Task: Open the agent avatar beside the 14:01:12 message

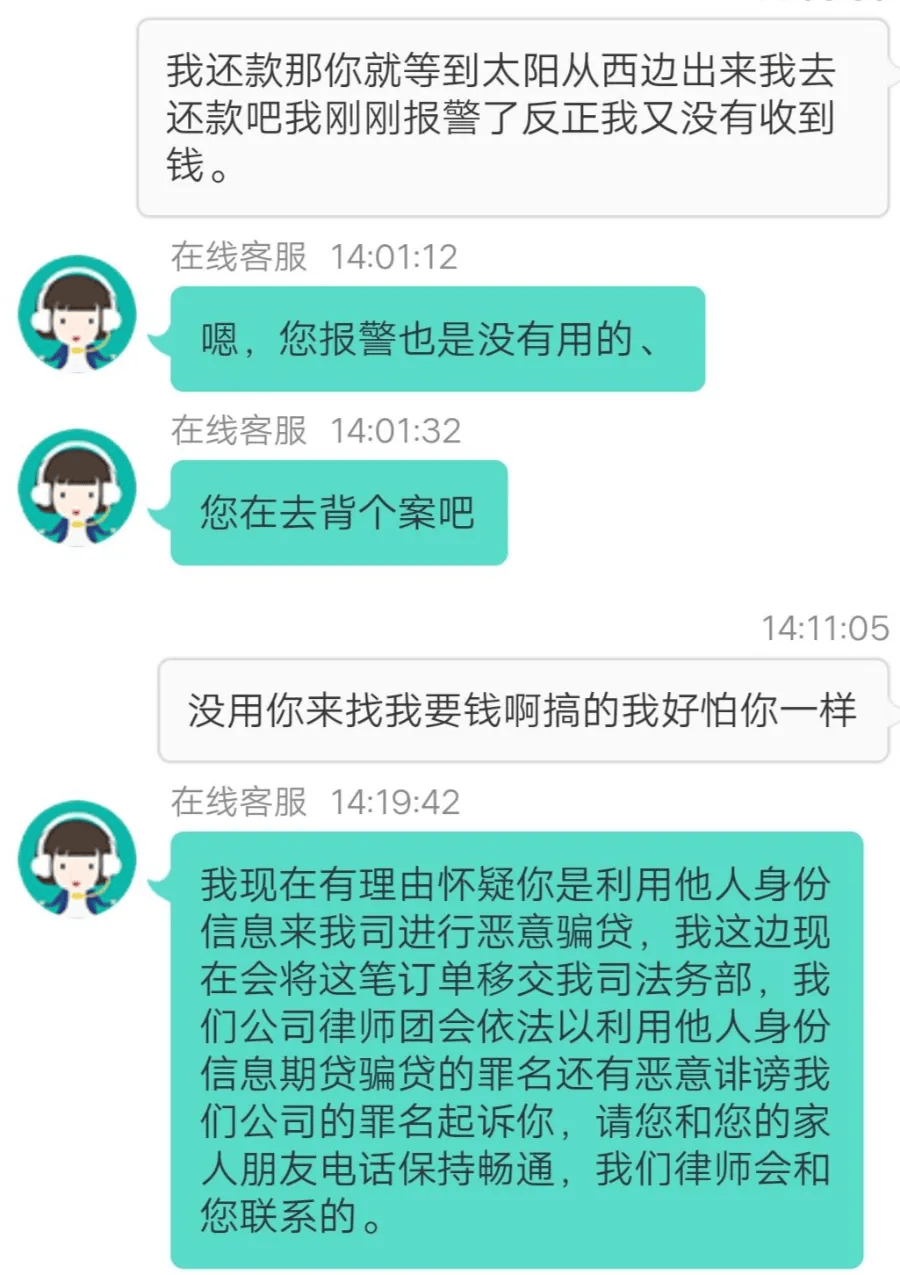Action: point(77,314)
